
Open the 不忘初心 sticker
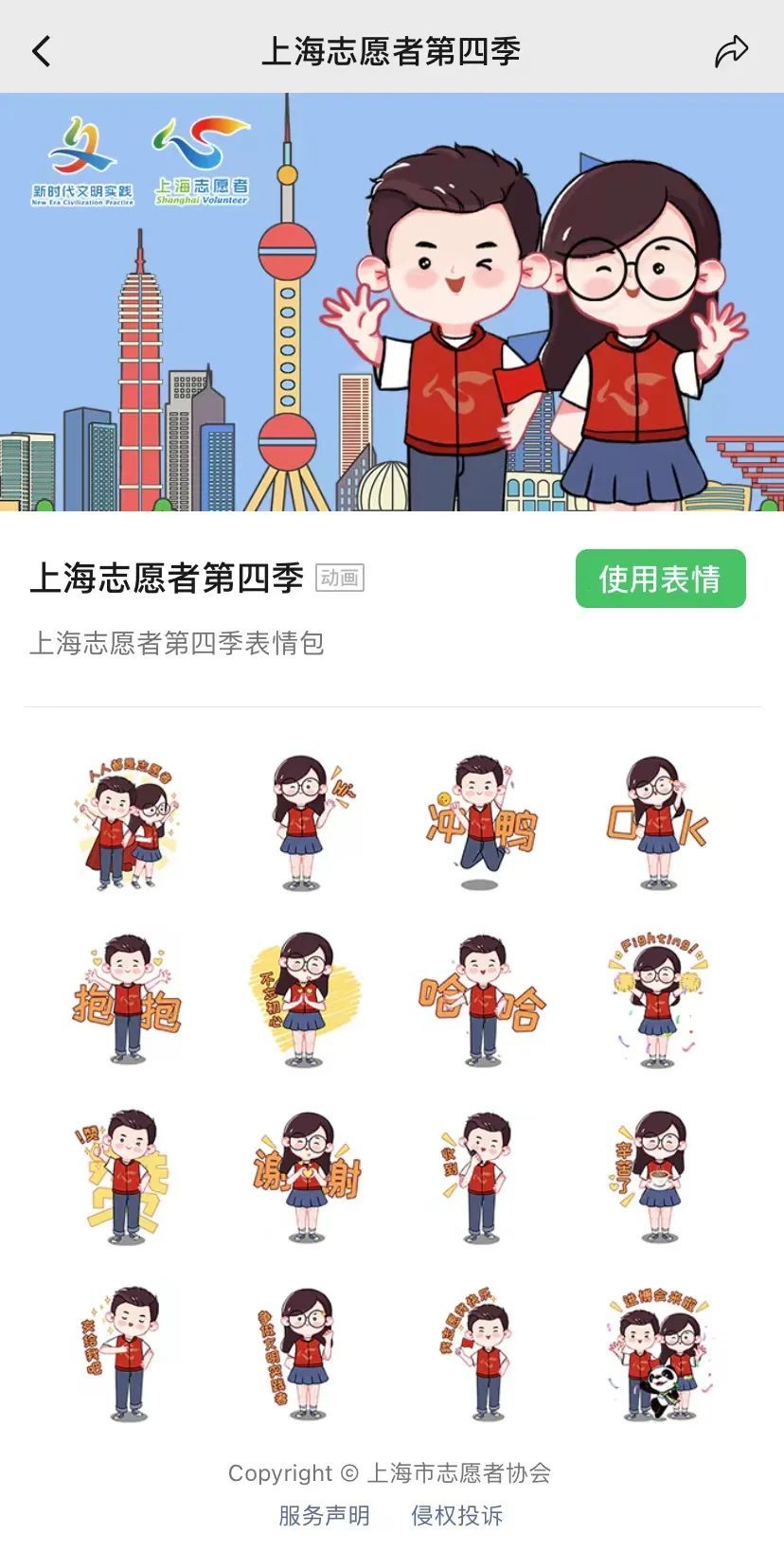(x=304, y=1000)
